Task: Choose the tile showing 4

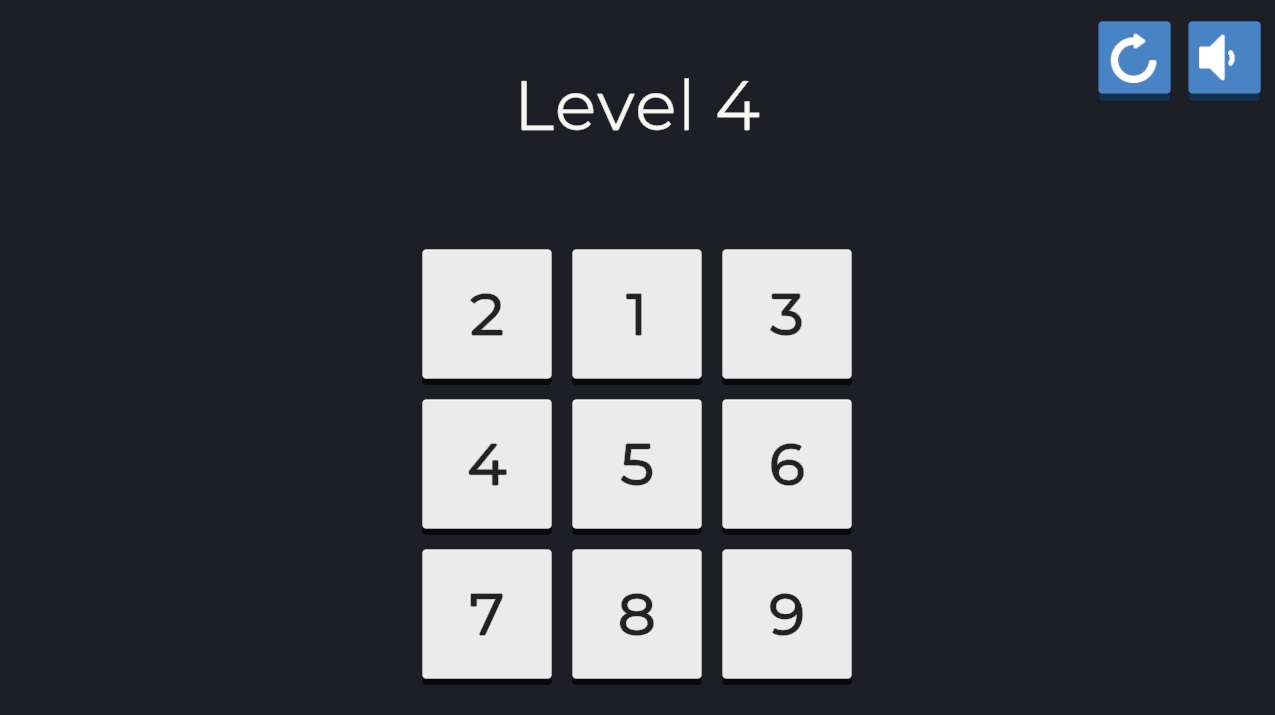Action: click(x=487, y=464)
